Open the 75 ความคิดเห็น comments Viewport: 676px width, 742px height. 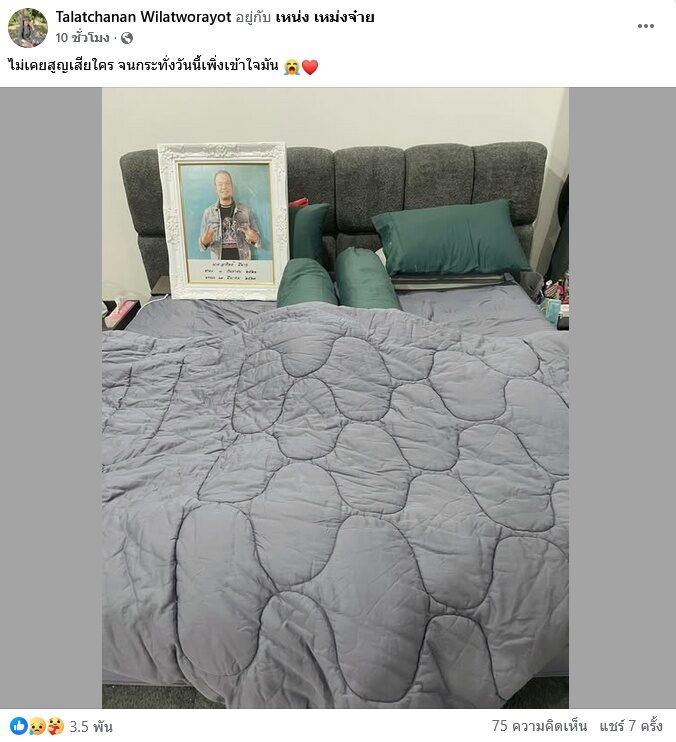click(x=540, y=726)
